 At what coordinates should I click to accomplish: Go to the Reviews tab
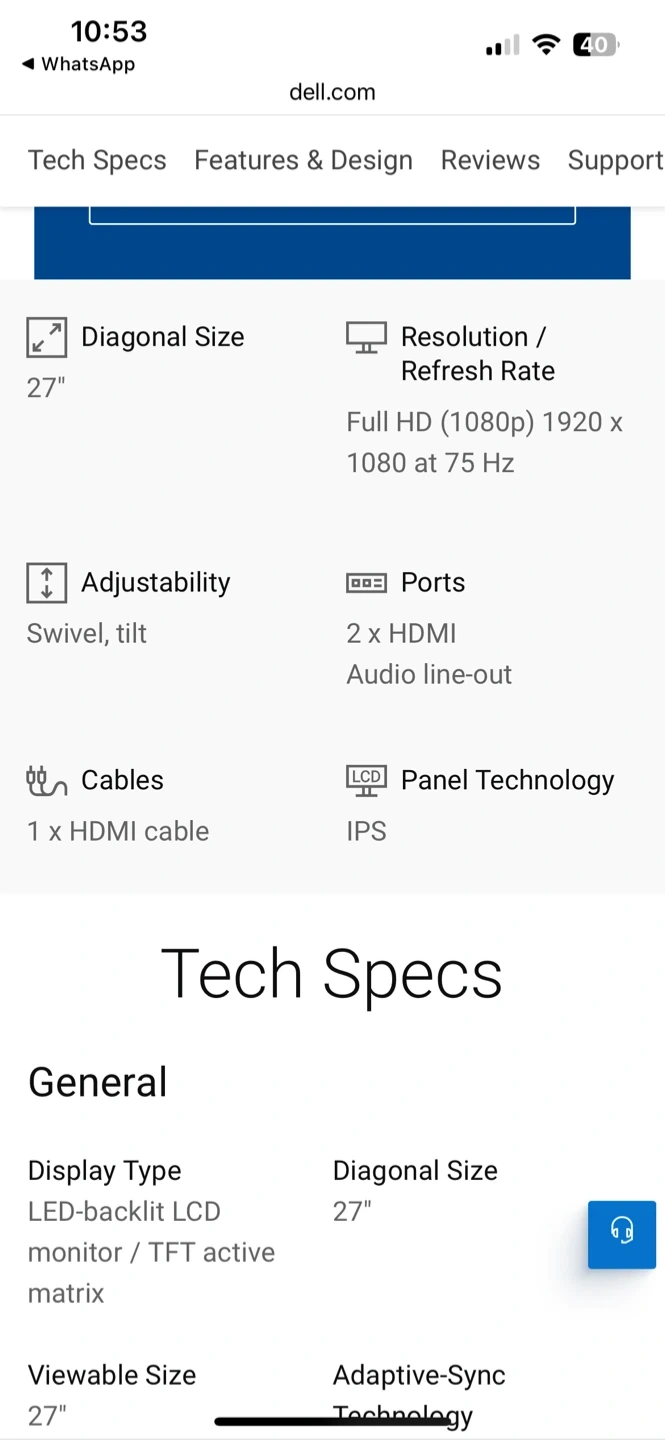[x=490, y=160]
